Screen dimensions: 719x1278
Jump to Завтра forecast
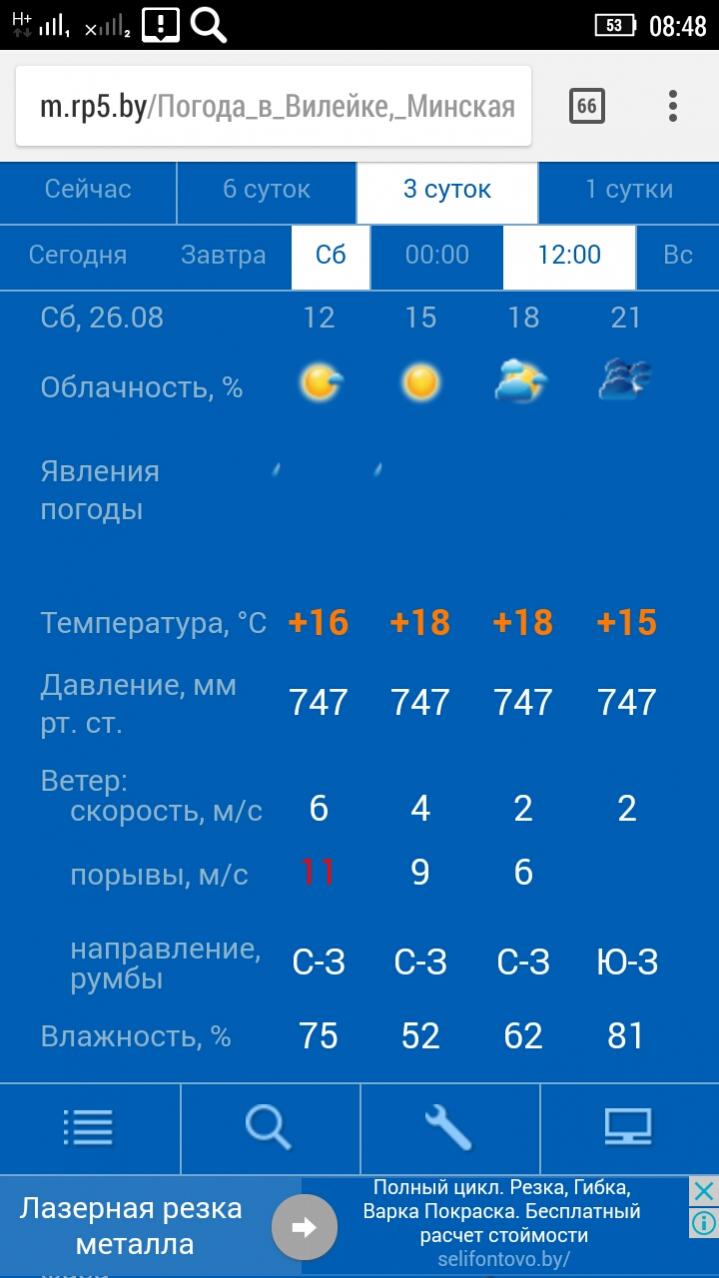click(223, 256)
